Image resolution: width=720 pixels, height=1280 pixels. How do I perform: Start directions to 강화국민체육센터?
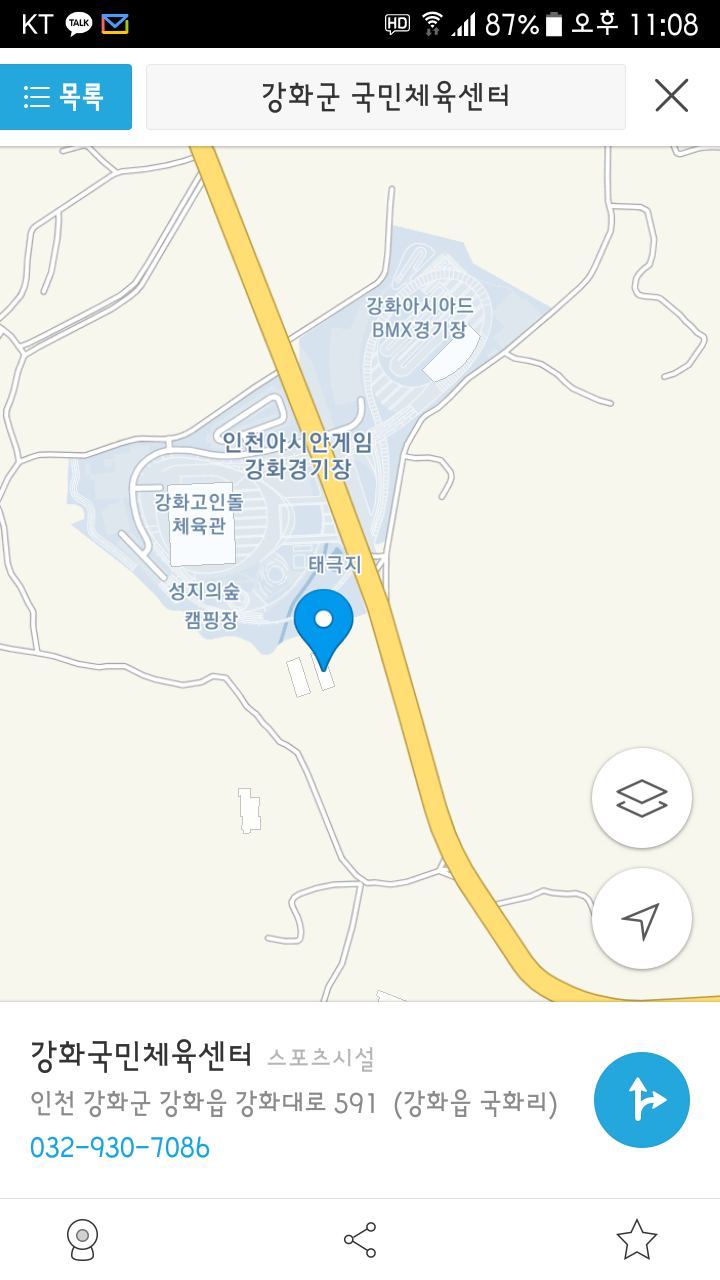[642, 1100]
